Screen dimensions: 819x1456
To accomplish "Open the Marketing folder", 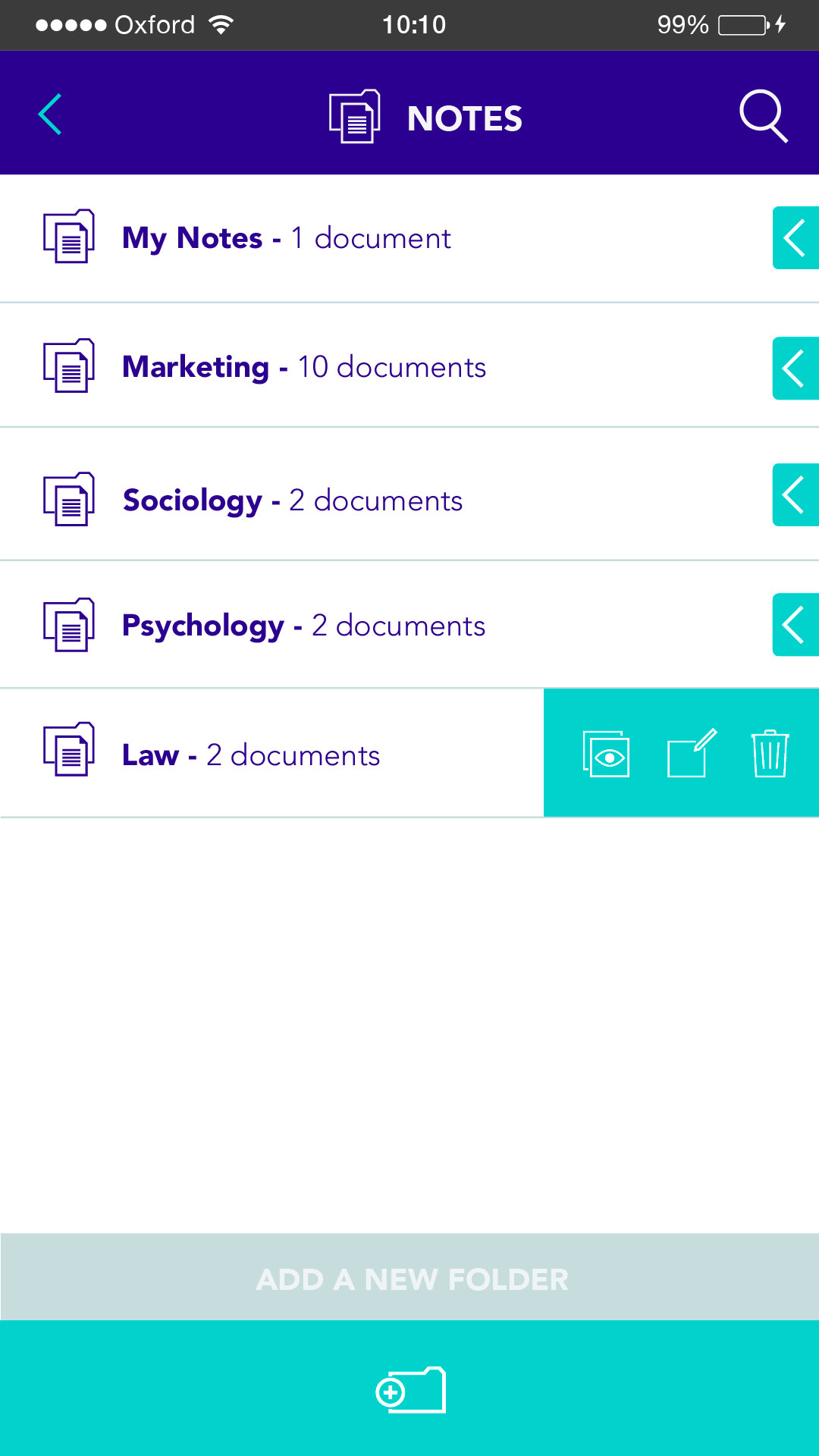I will tap(303, 367).
